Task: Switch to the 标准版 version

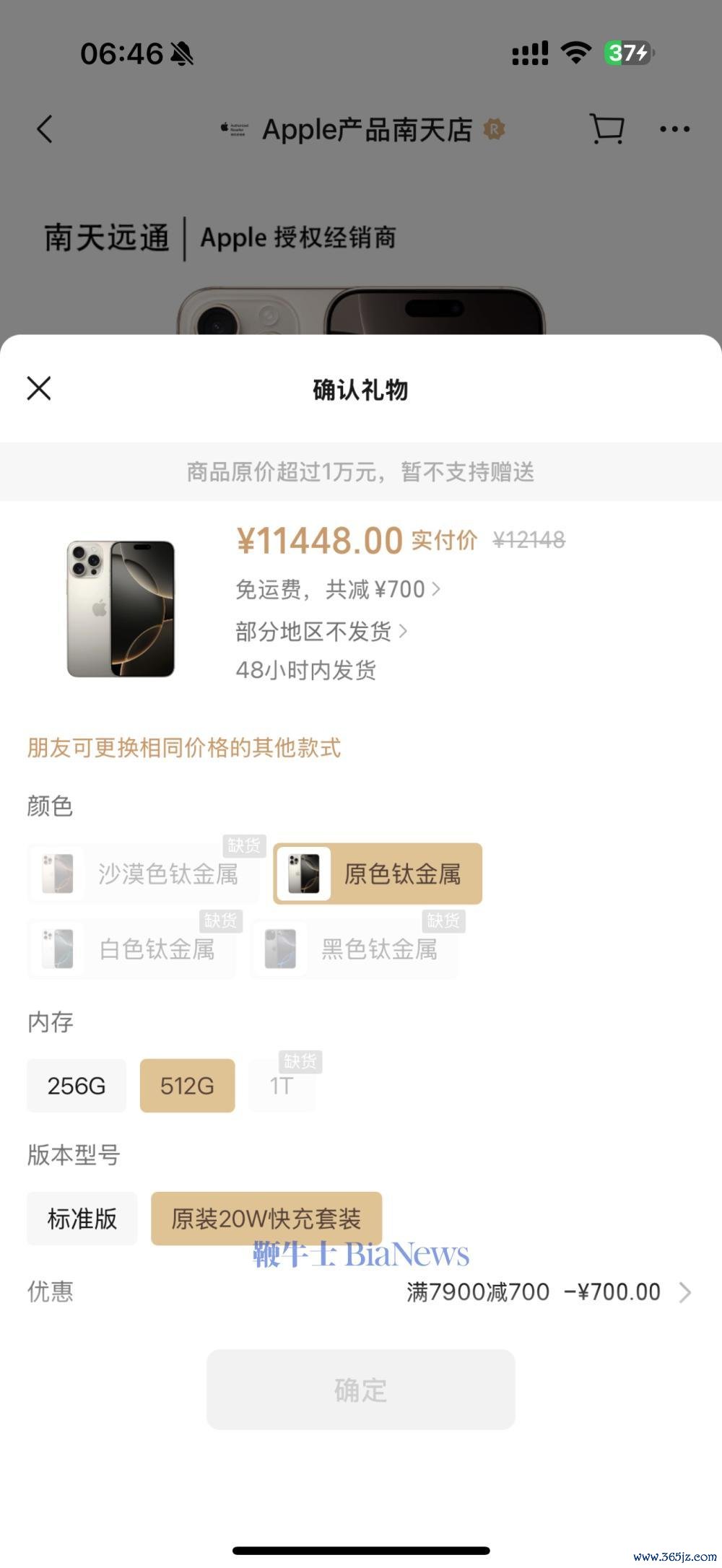Action: (x=82, y=1219)
